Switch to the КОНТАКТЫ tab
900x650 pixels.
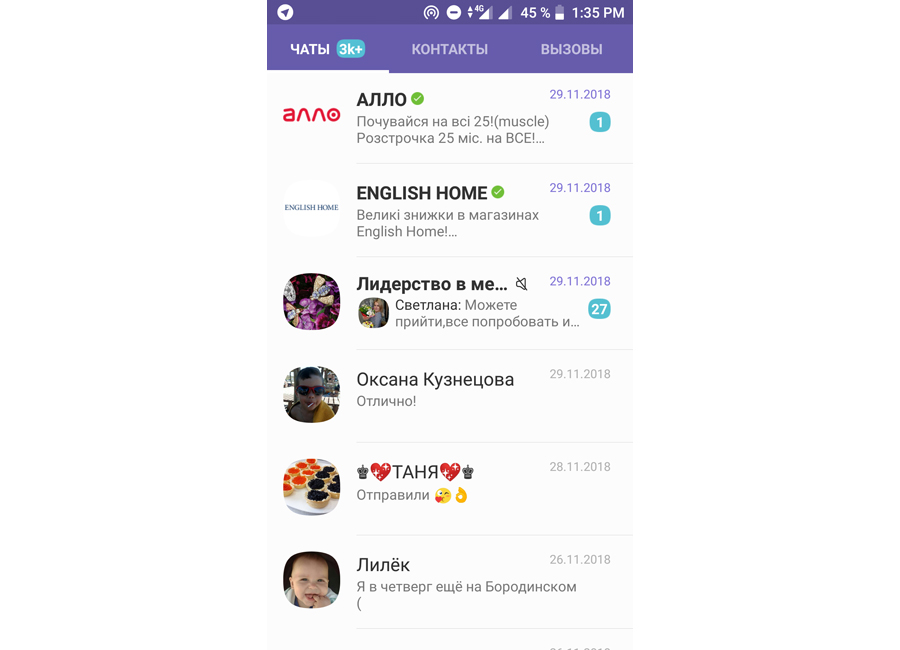(x=450, y=49)
